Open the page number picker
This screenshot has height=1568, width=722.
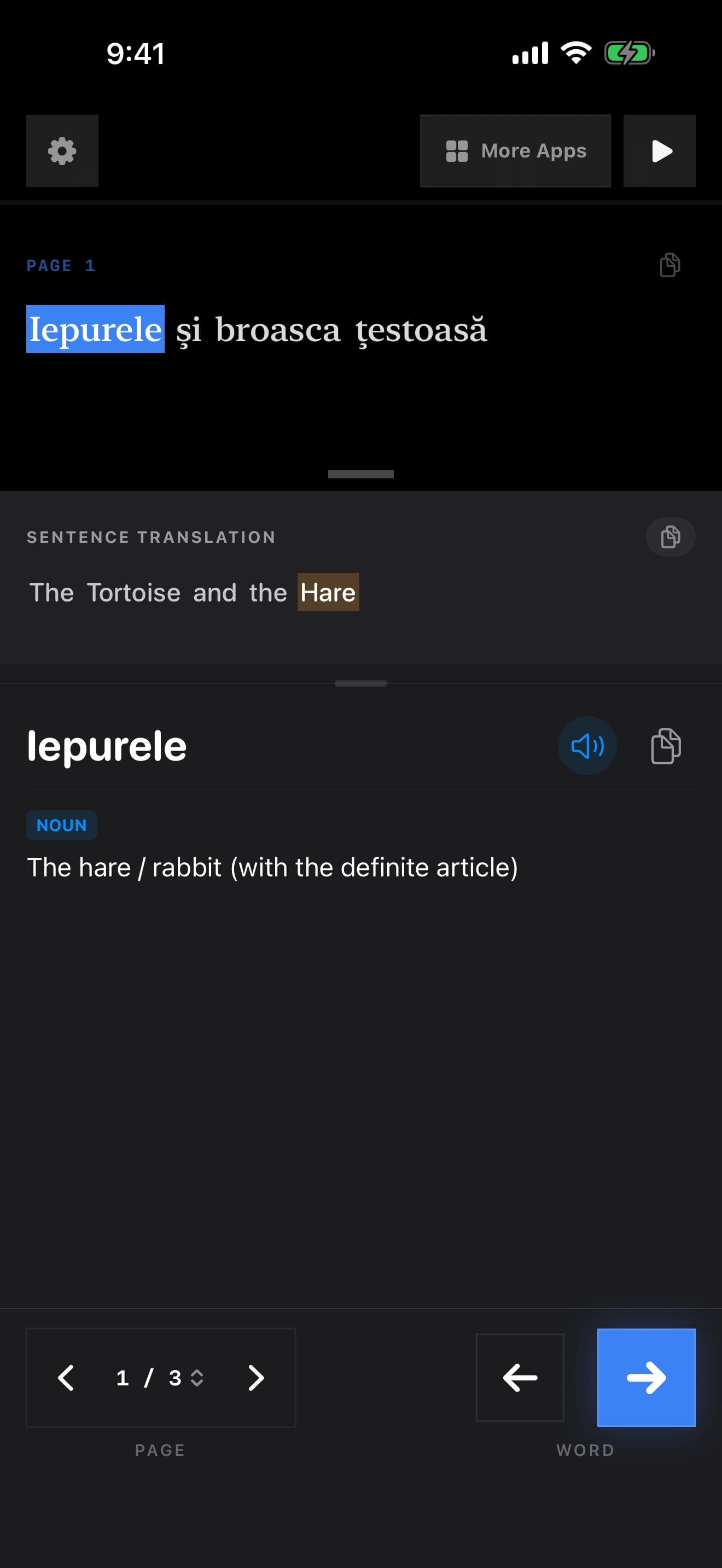(160, 1378)
